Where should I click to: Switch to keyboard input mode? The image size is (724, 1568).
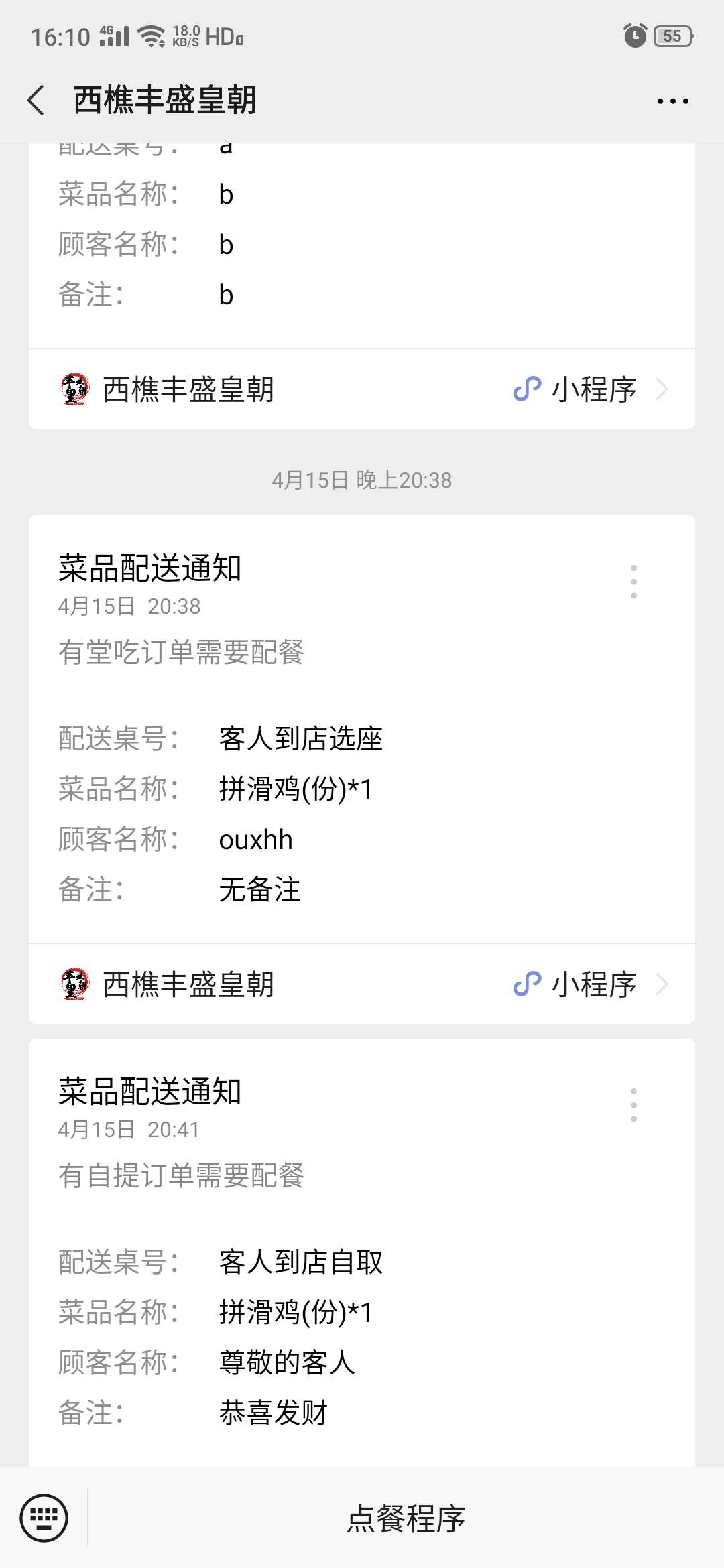pos(44,1518)
